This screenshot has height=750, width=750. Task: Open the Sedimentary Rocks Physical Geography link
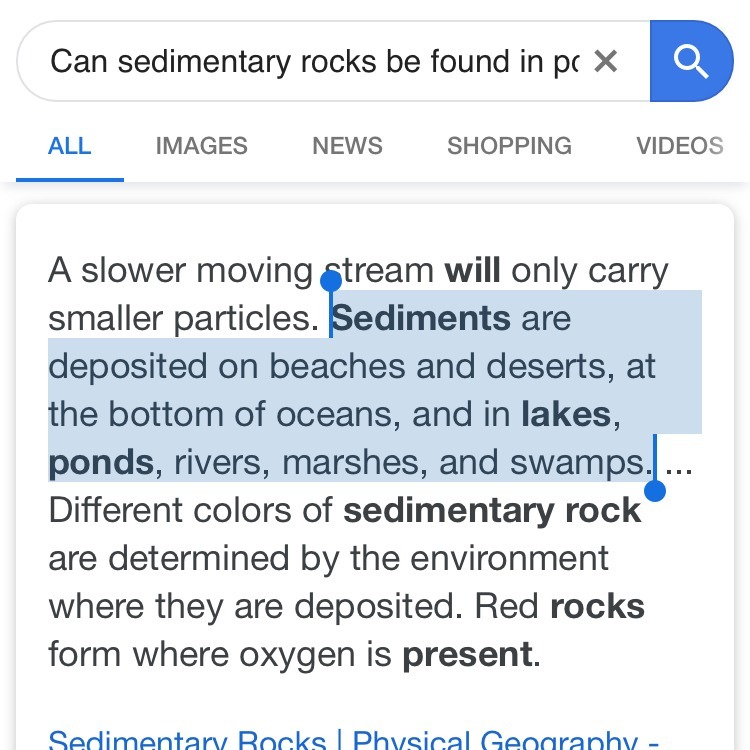click(x=350, y=740)
